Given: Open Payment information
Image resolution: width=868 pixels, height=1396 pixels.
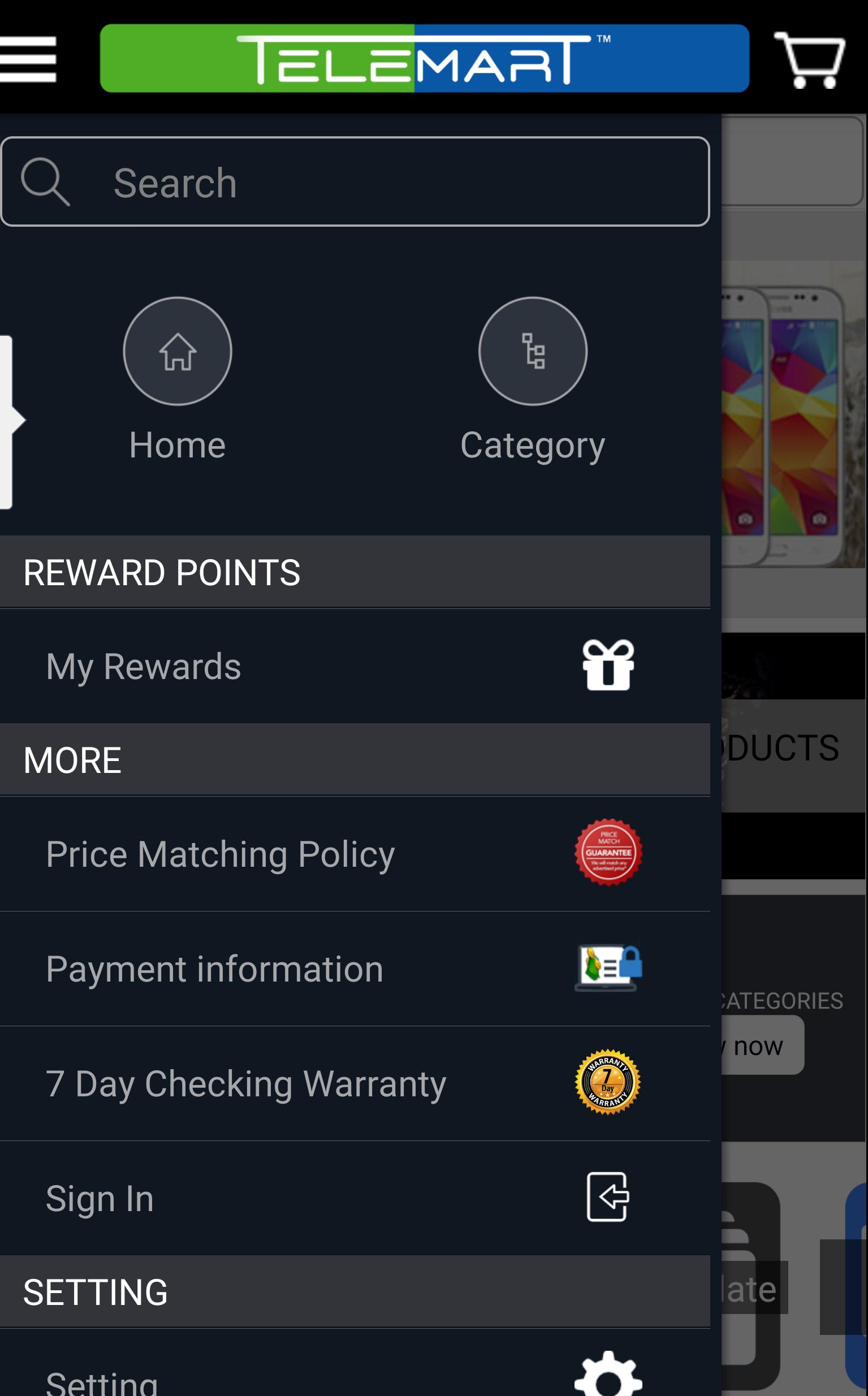Looking at the screenshot, I should [x=355, y=969].
